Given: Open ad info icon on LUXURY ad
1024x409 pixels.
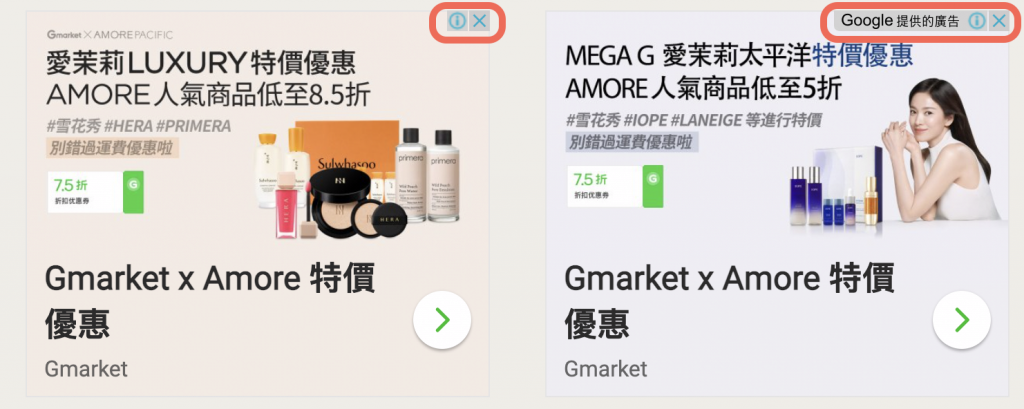Looking at the screenshot, I should coord(457,21).
